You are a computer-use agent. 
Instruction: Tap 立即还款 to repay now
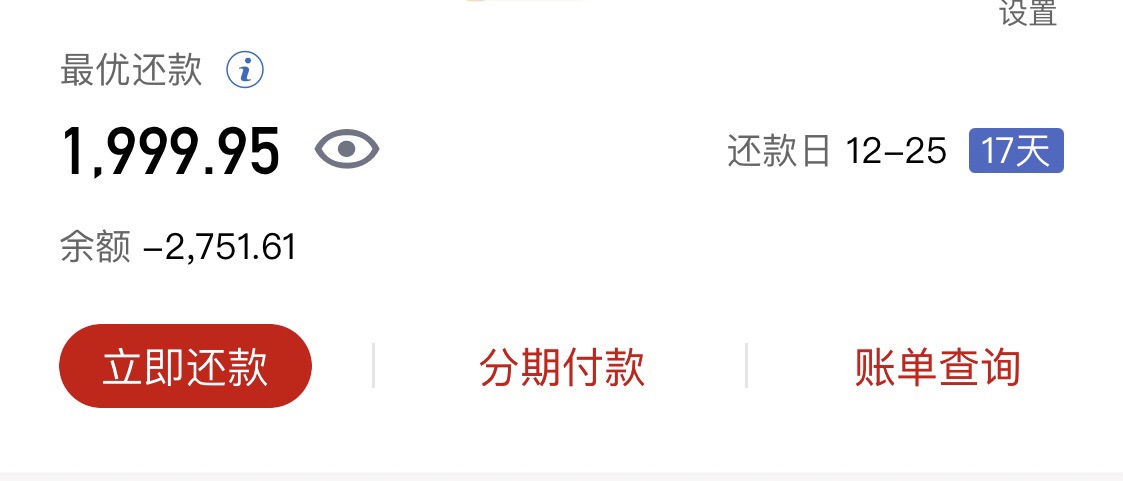pyautogui.click(x=186, y=367)
